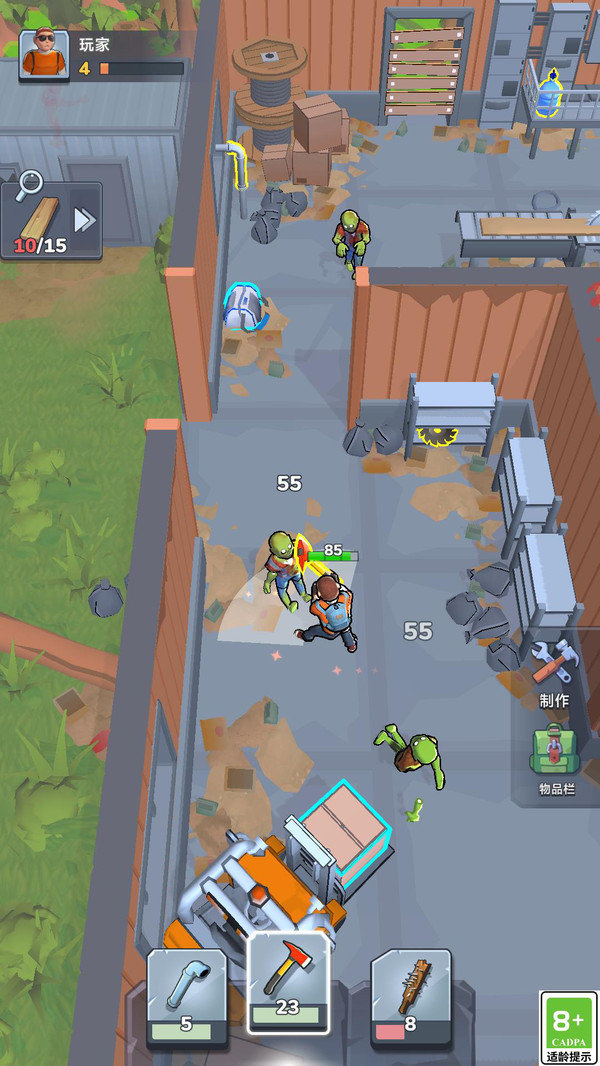Select the spiked club weapon slot

click(410, 995)
